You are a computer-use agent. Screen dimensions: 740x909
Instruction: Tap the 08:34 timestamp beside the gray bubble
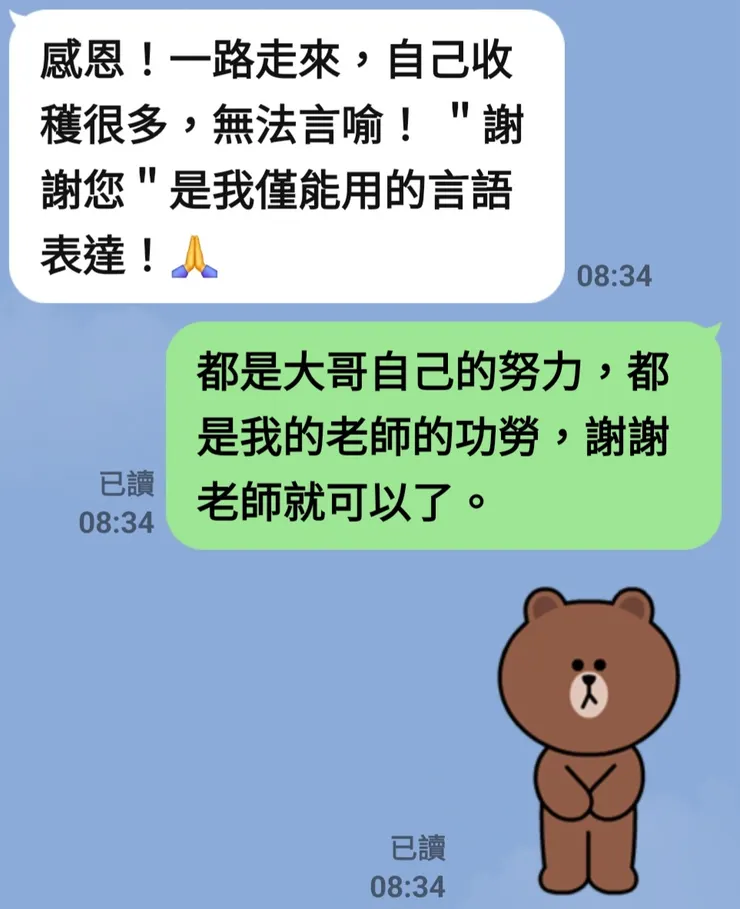tap(614, 272)
